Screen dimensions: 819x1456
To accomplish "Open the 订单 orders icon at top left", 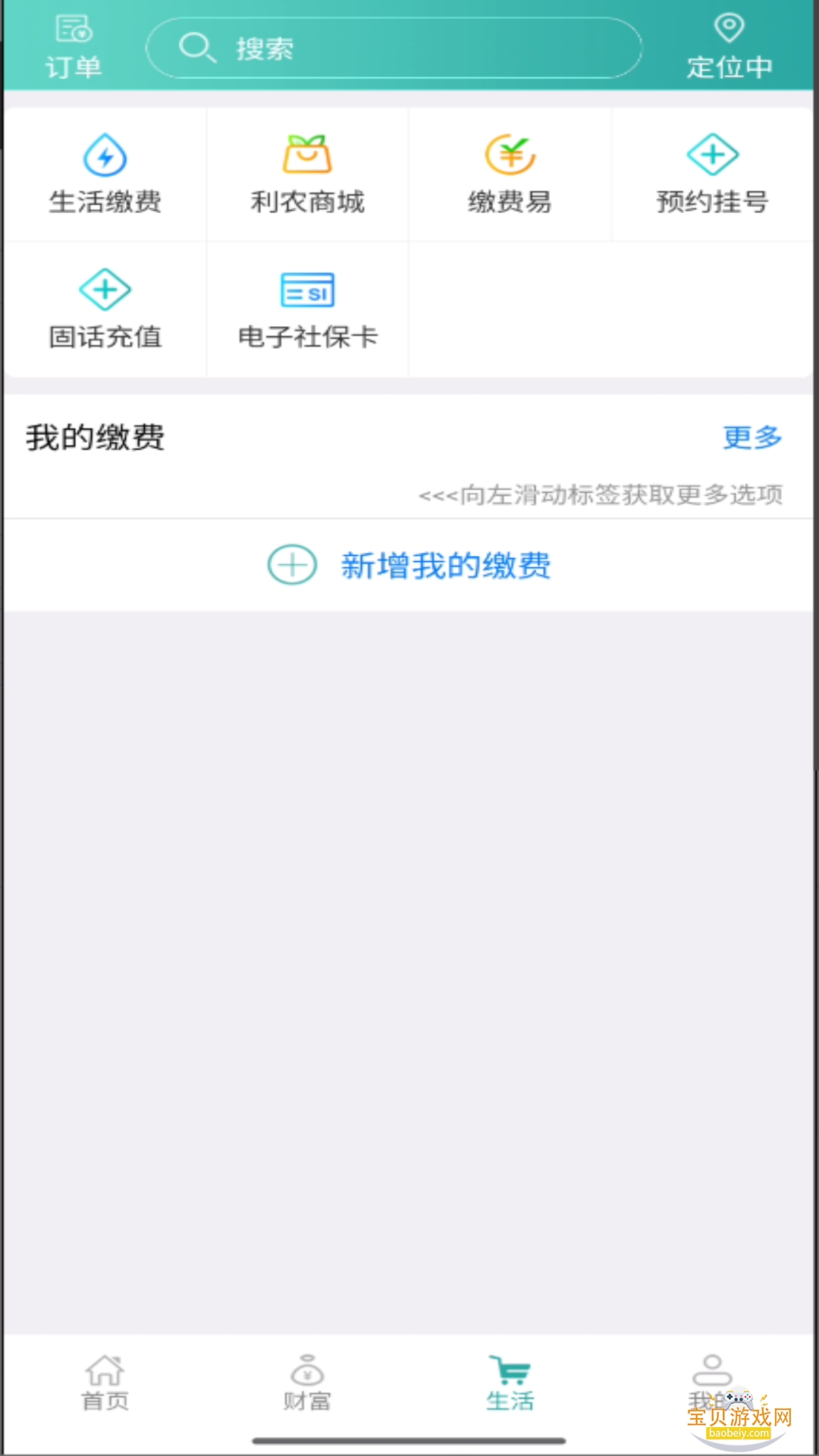I will coord(74,44).
